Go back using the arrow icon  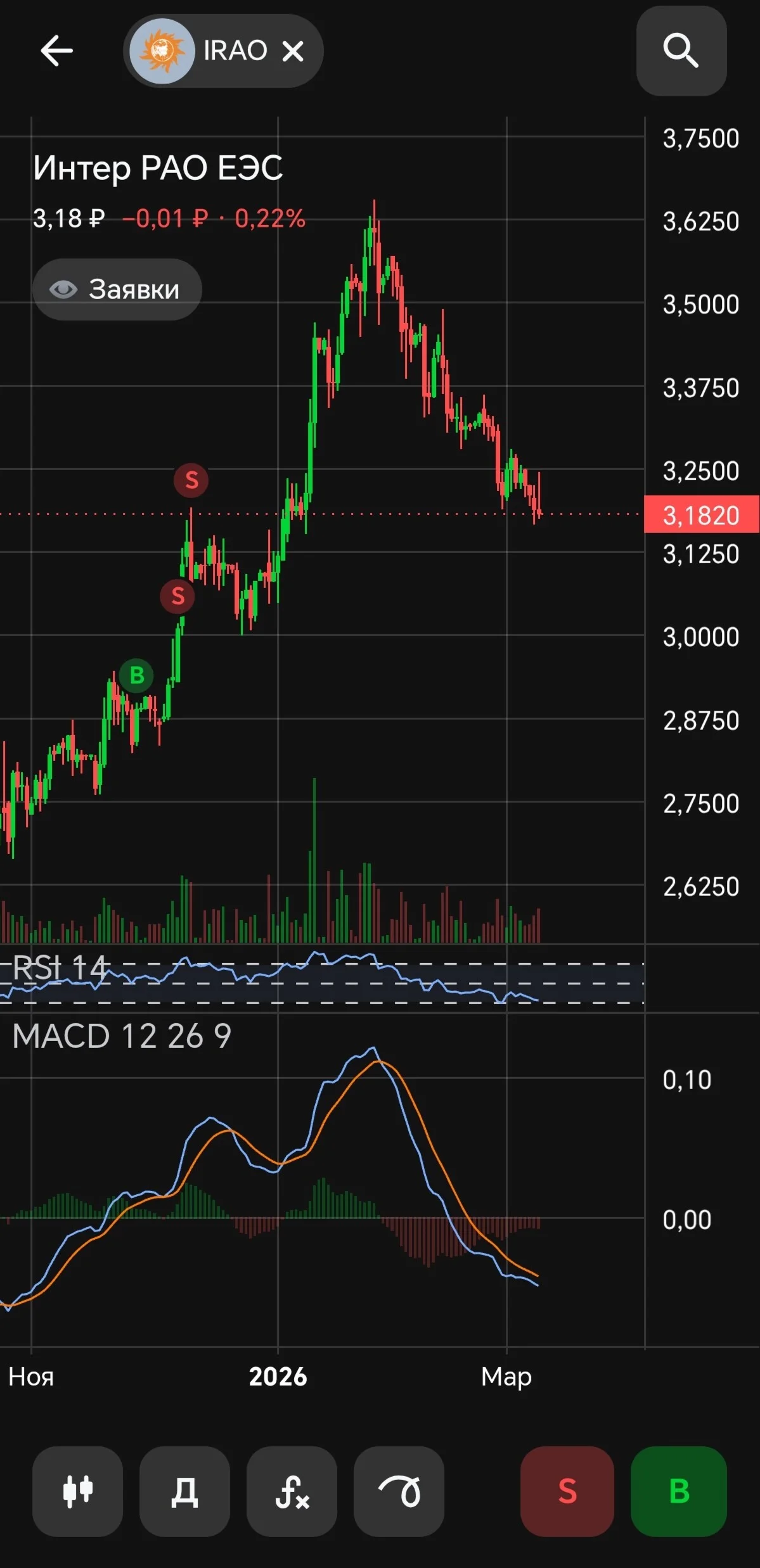tap(56, 51)
